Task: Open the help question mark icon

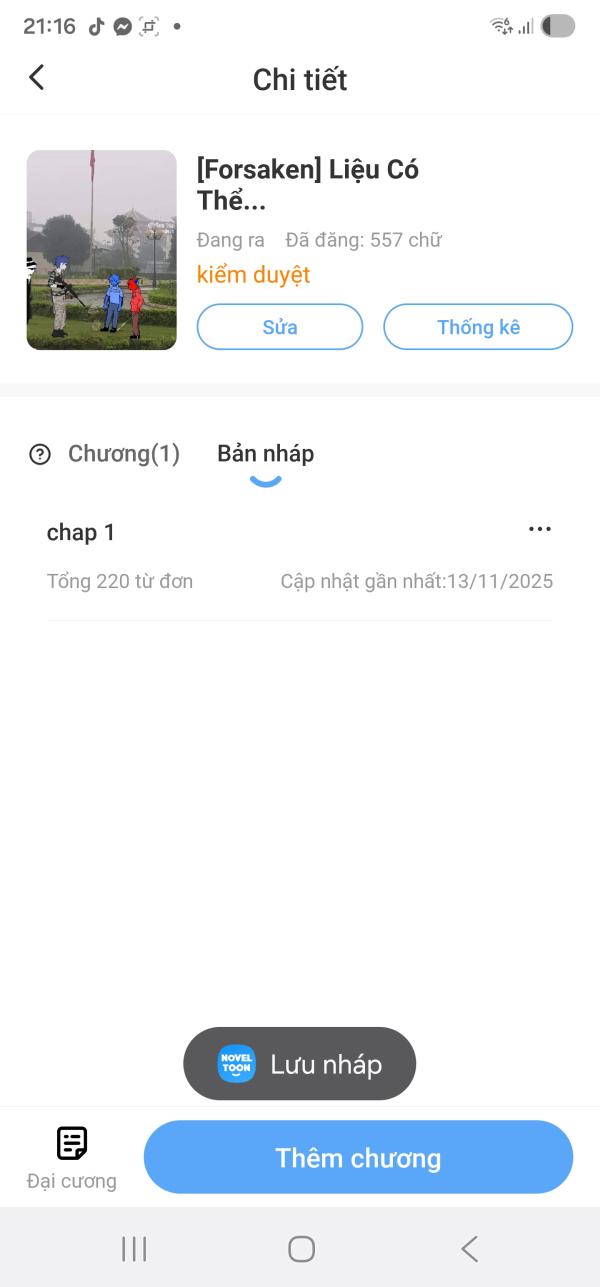Action: click(x=40, y=455)
